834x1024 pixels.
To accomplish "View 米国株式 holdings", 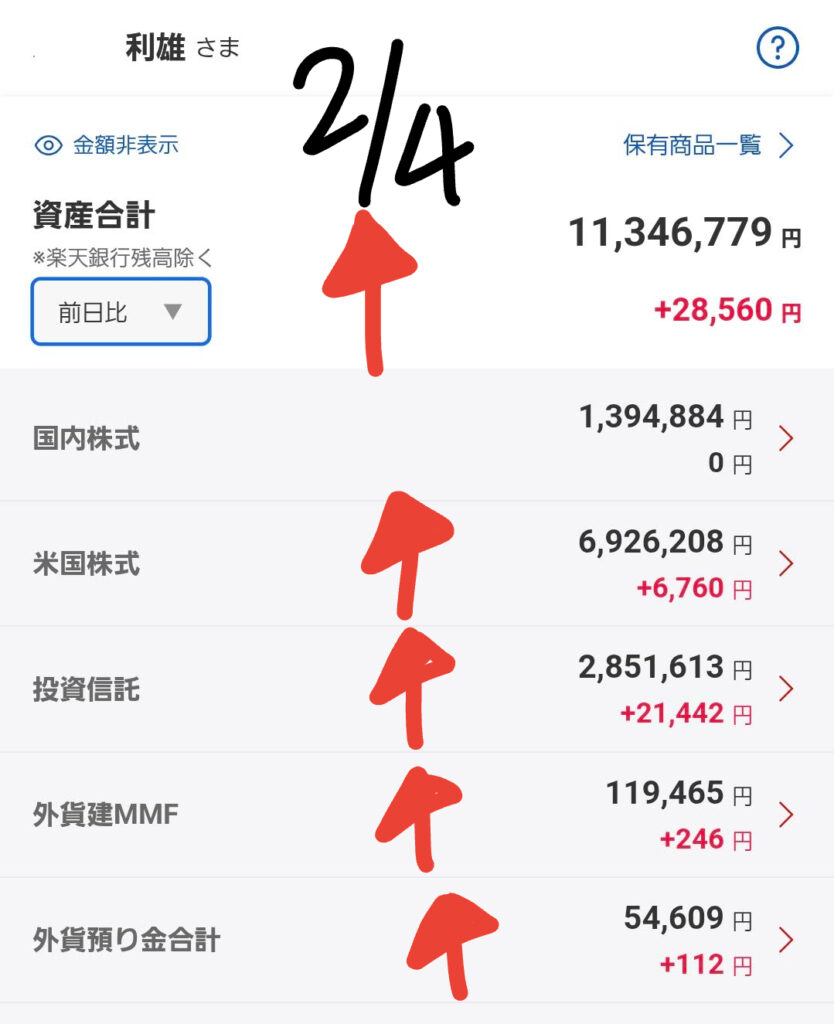I will point(417,565).
